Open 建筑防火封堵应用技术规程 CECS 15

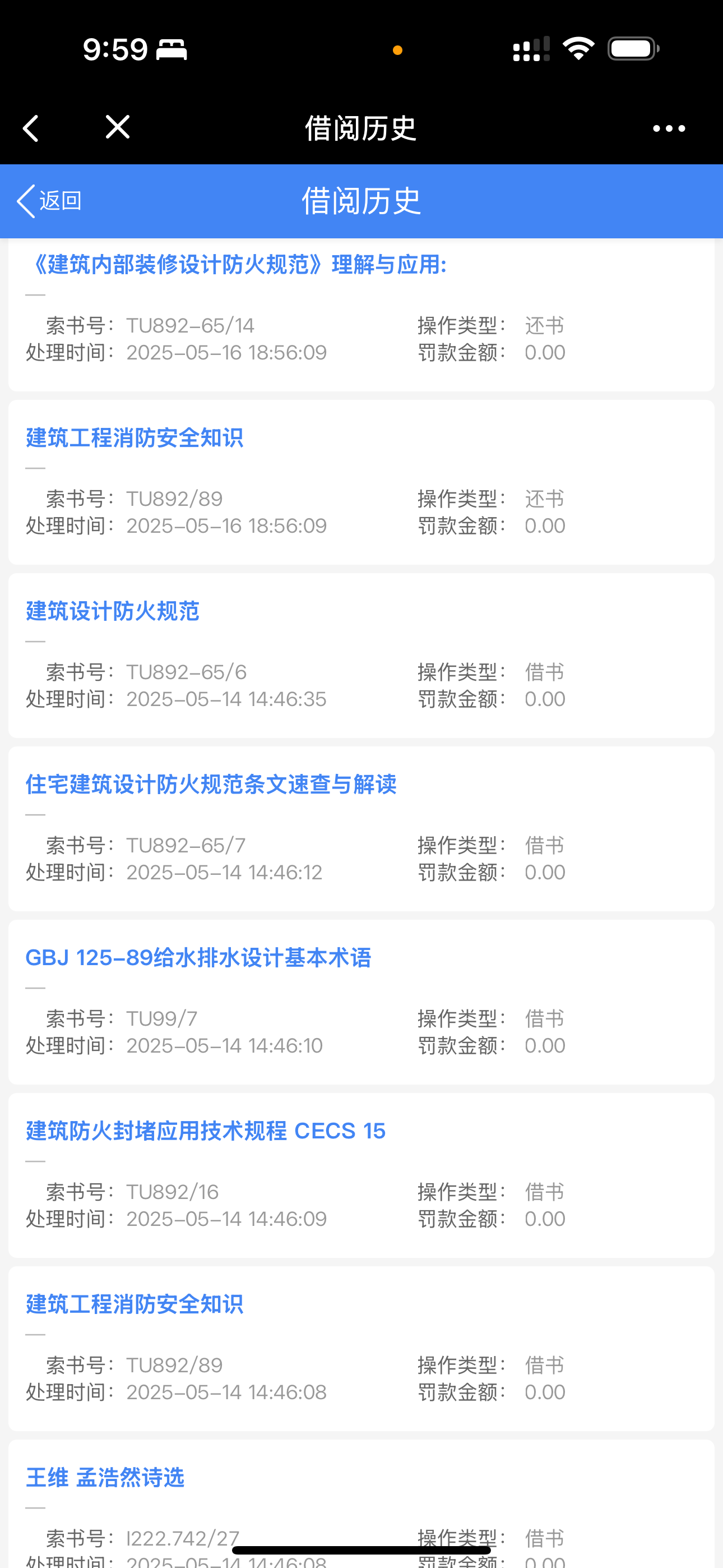(206, 1131)
